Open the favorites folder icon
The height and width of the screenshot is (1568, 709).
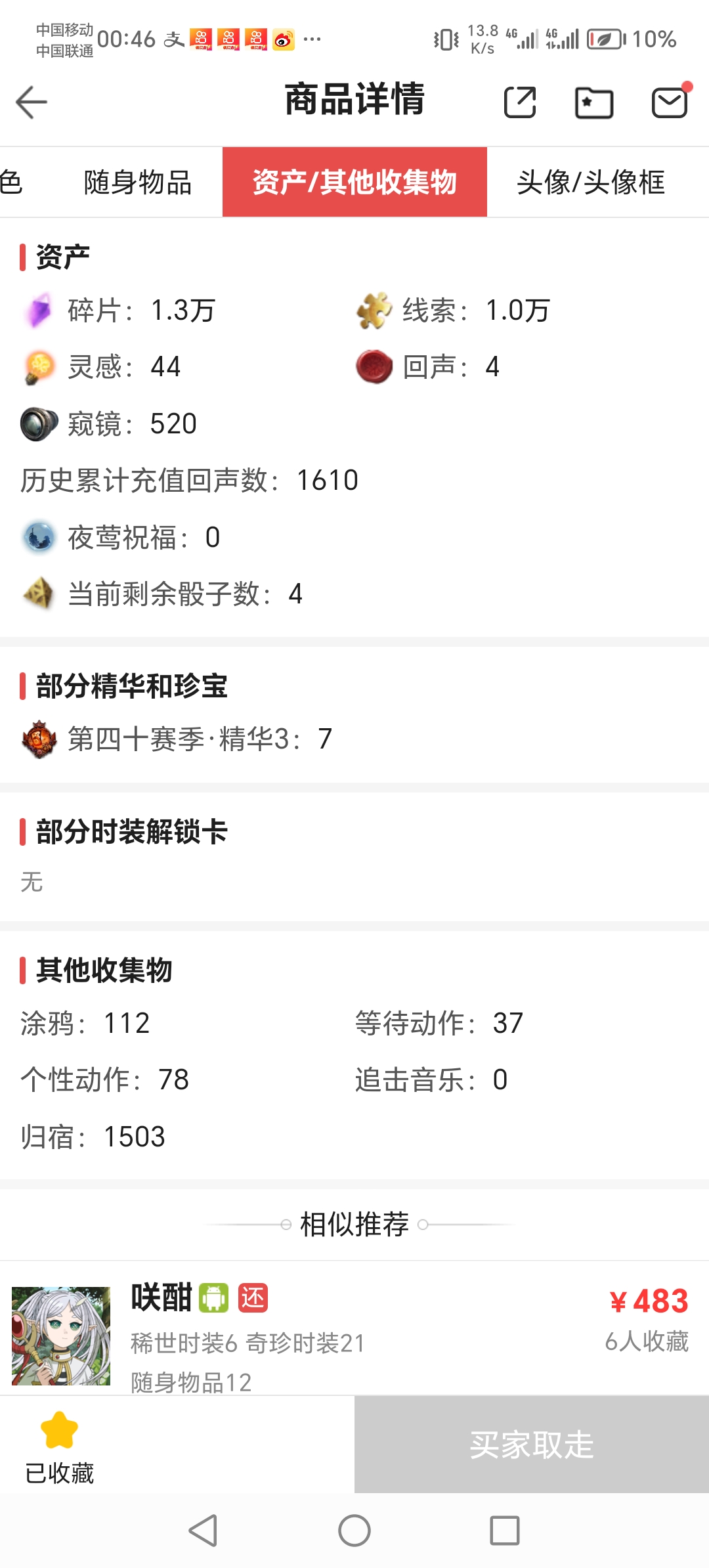coord(593,102)
